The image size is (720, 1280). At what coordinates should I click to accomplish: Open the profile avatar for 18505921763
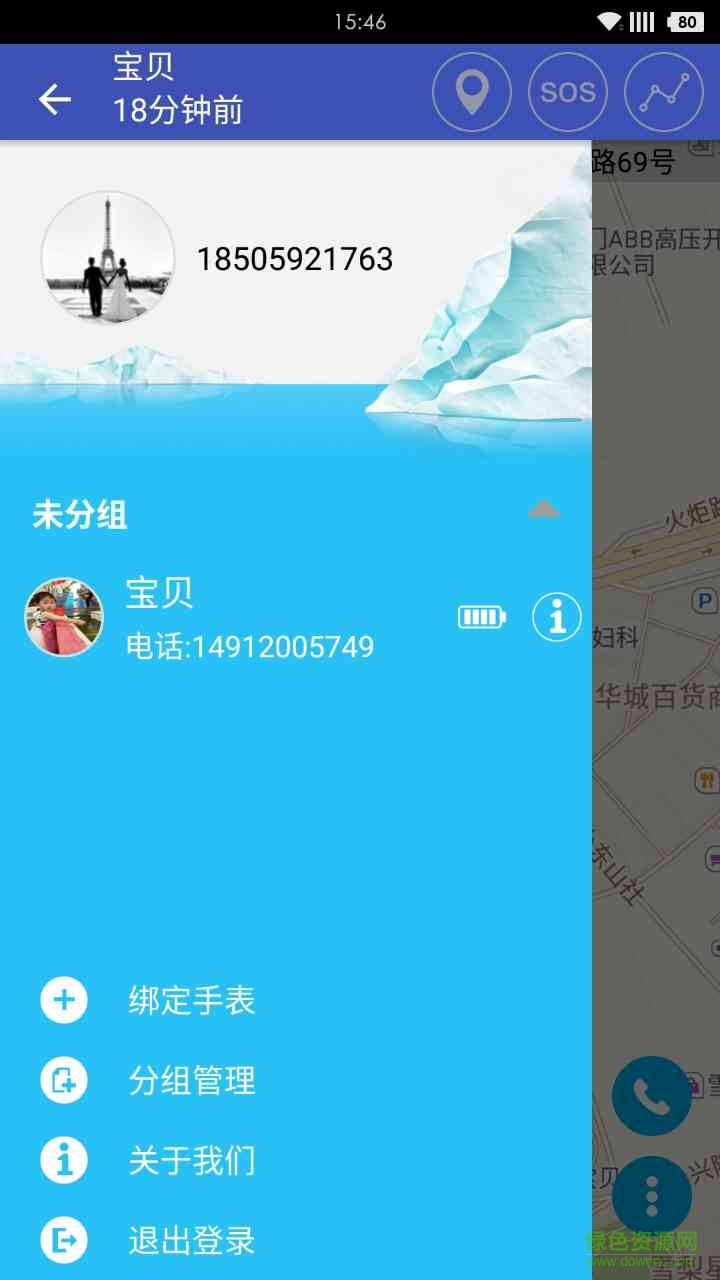(x=108, y=258)
